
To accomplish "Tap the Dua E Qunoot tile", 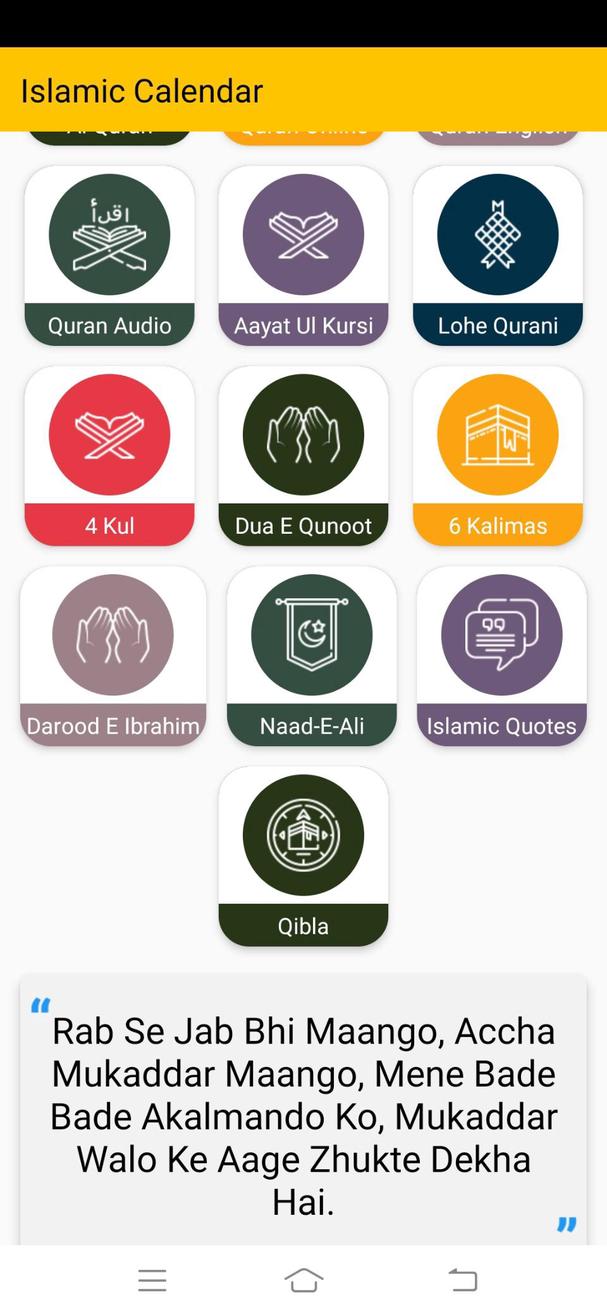I will point(303,455).
